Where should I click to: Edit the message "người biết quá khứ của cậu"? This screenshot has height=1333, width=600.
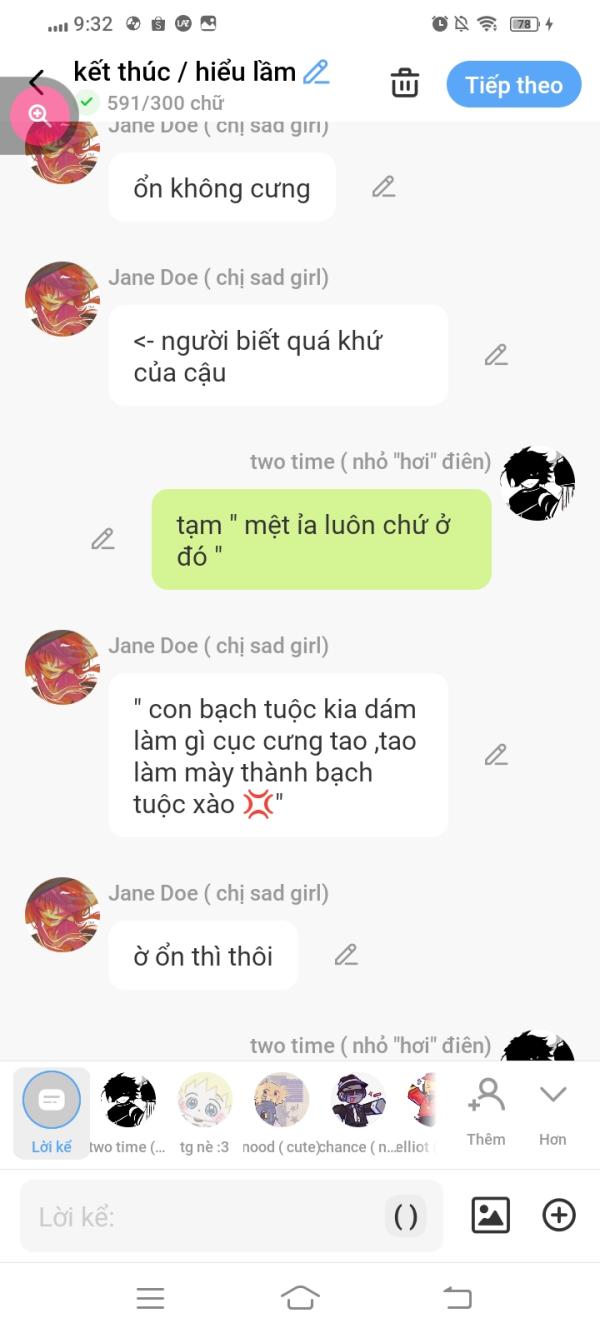[496, 355]
